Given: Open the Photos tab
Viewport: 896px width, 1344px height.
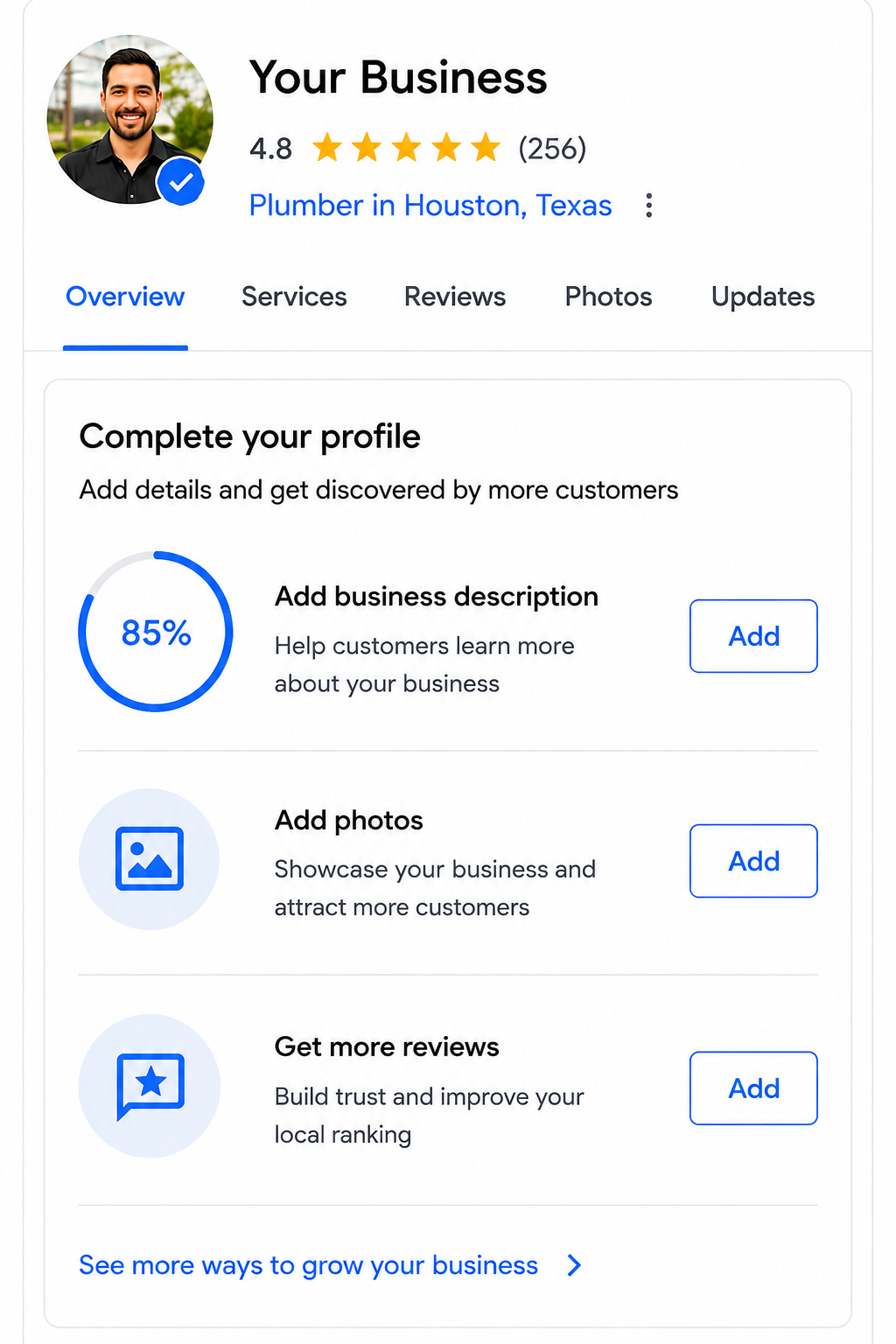Looking at the screenshot, I should pyautogui.click(x=608, y=297).
